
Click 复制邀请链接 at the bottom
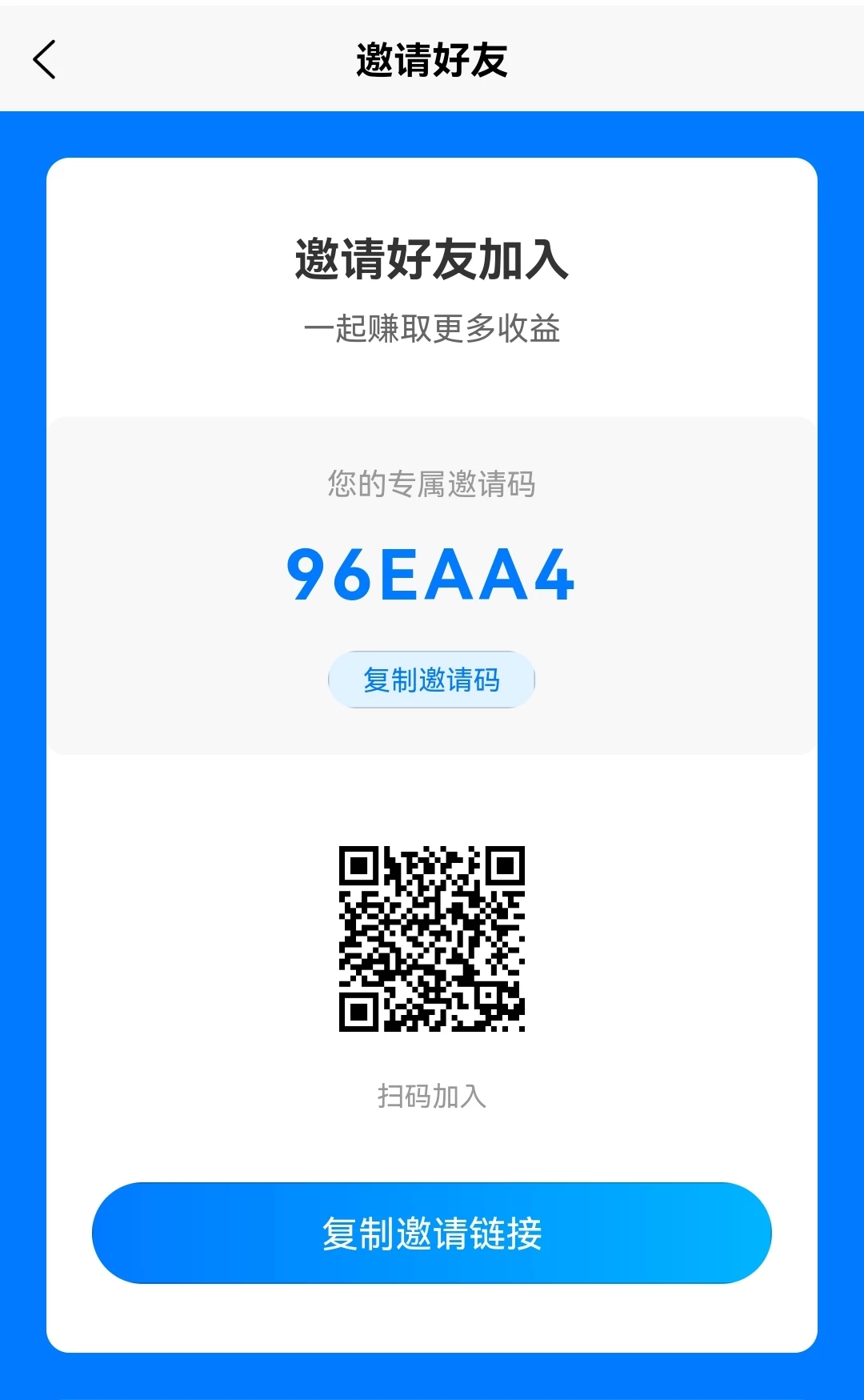[432, 1233]
